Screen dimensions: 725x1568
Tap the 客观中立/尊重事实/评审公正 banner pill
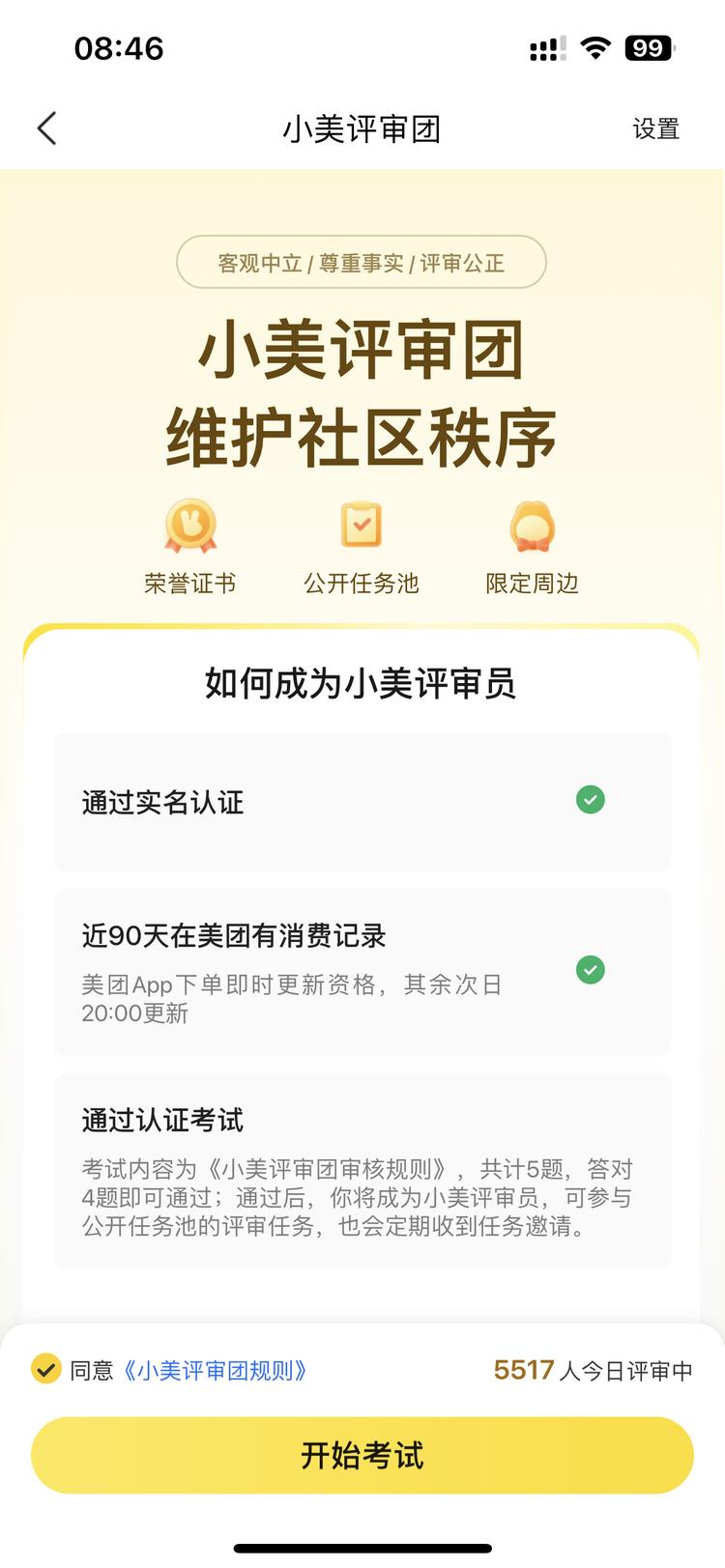point(361,262)
